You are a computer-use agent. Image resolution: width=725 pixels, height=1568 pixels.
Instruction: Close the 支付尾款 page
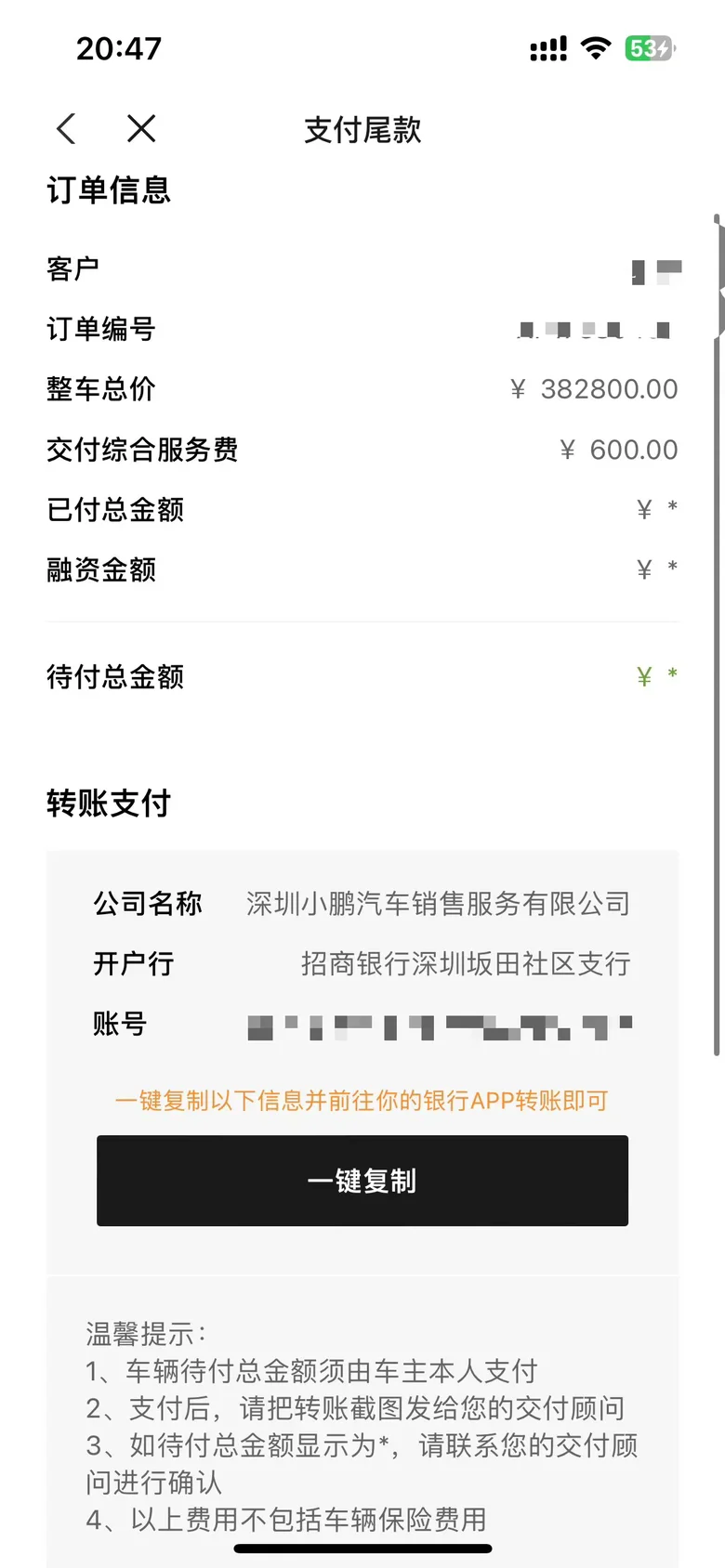pos(141,128)
